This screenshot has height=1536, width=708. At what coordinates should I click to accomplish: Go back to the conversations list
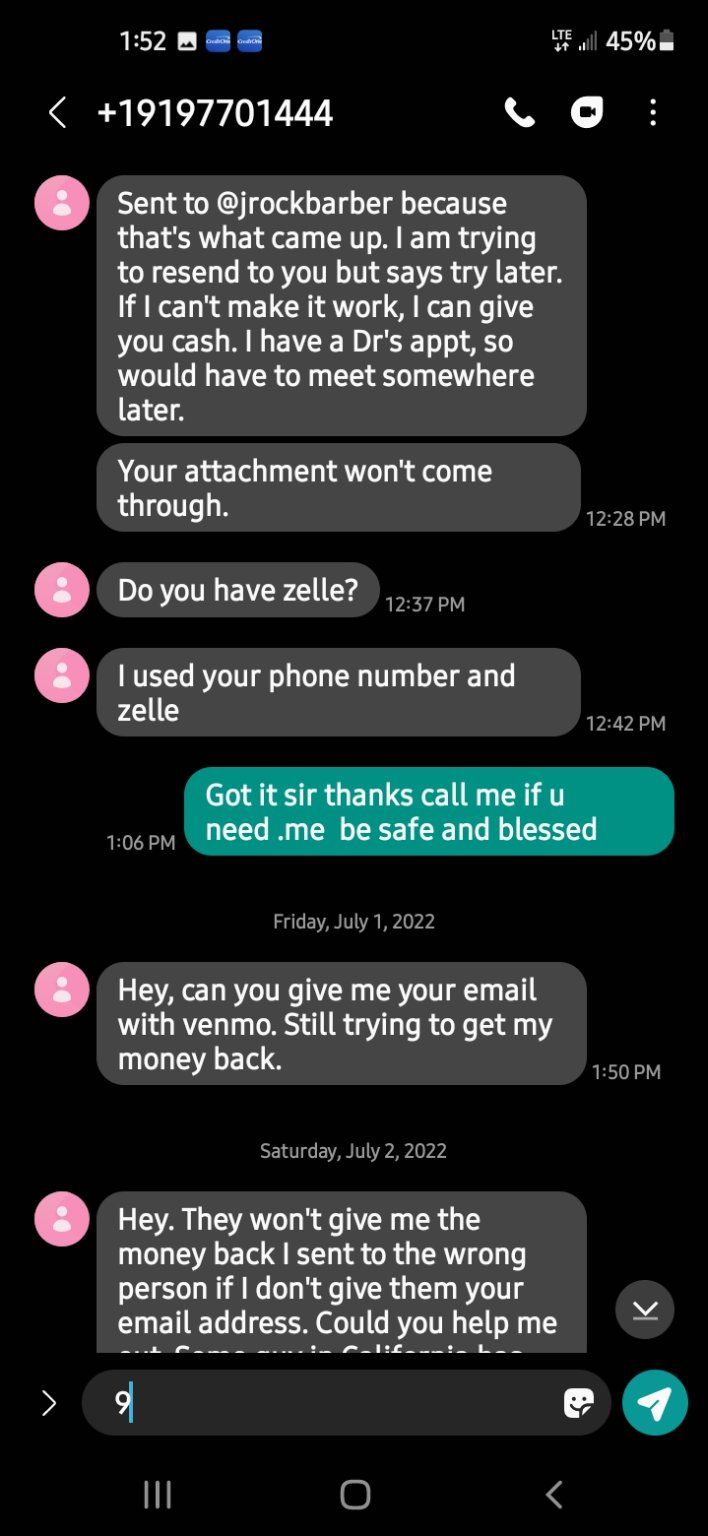click(x=58, y=113)
